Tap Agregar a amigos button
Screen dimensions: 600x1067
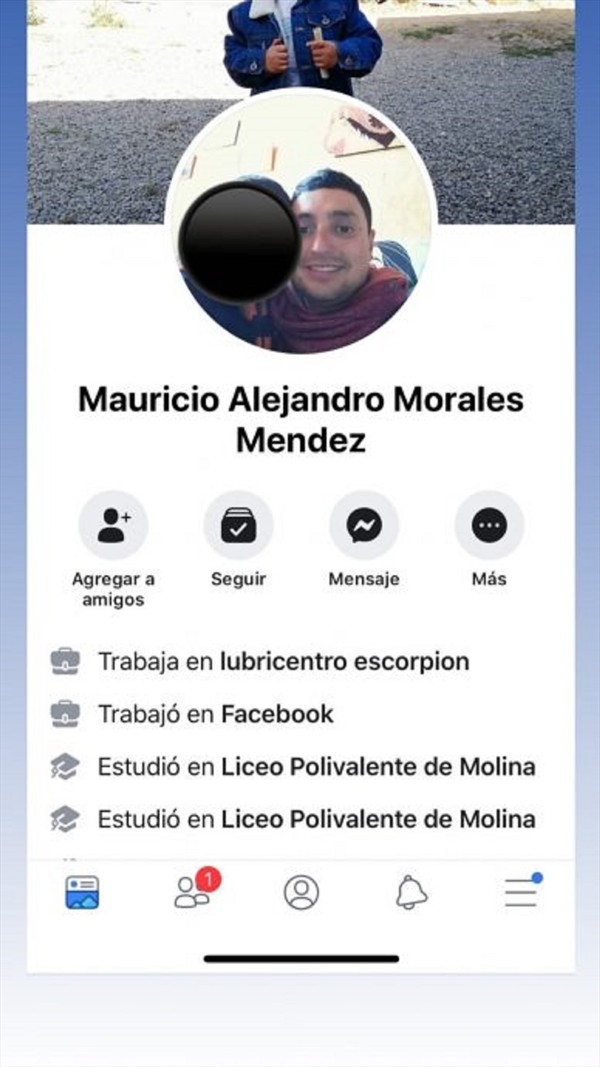113,525
